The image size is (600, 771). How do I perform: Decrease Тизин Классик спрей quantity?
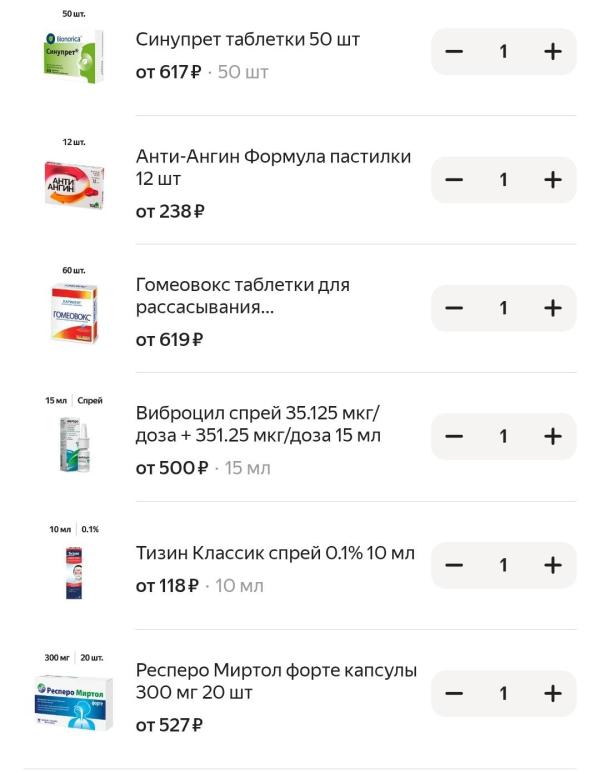point(454,565)
